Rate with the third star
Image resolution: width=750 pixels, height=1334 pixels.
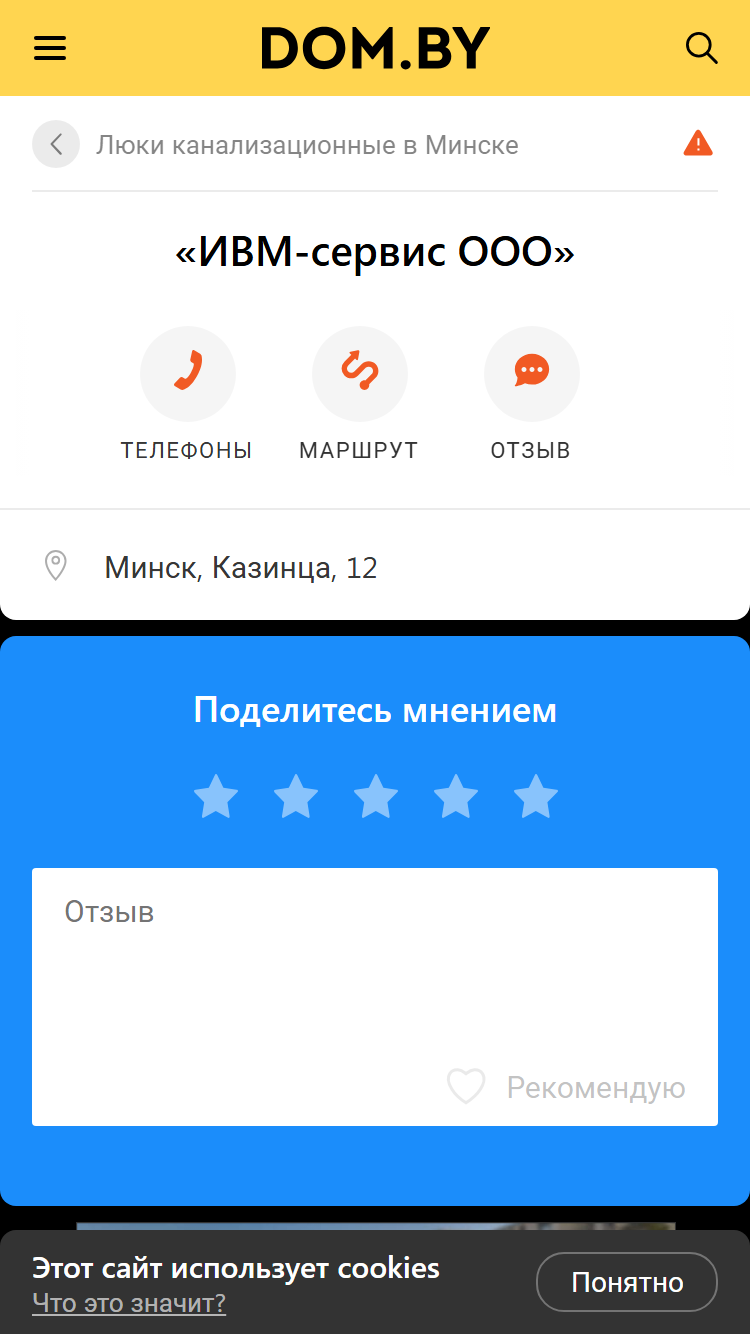click(x=376, y=797)
